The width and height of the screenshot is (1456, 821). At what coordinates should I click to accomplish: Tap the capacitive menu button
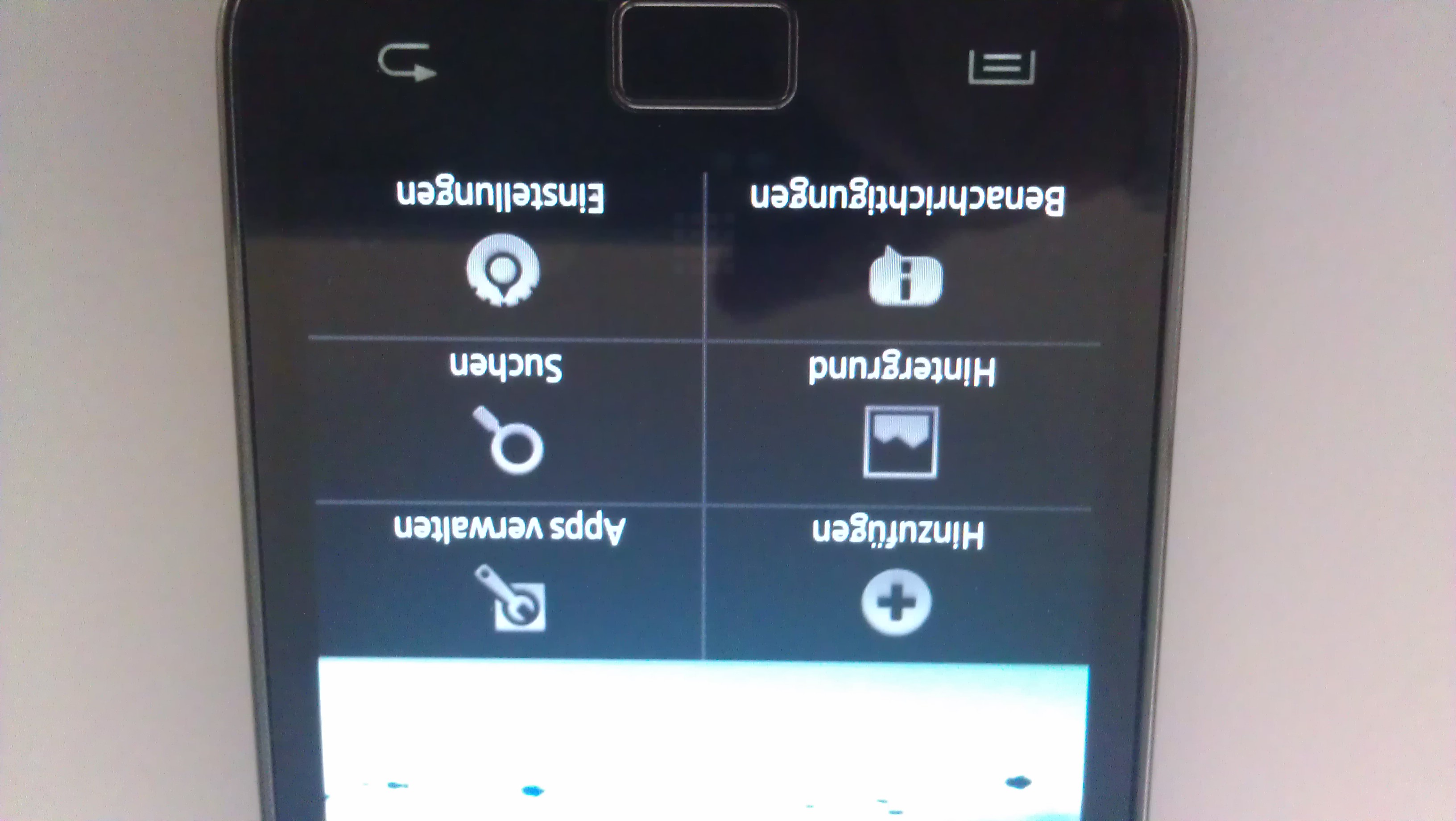coord(1001,67)
